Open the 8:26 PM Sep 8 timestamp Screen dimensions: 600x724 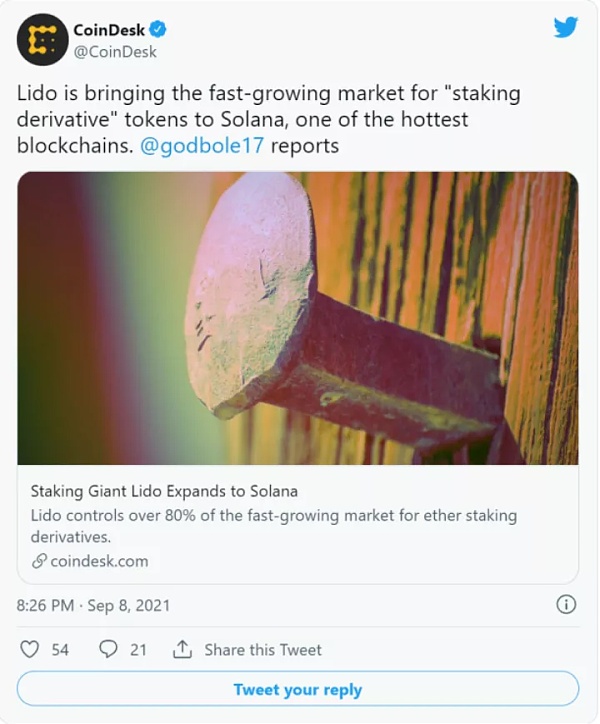(93, 605)
